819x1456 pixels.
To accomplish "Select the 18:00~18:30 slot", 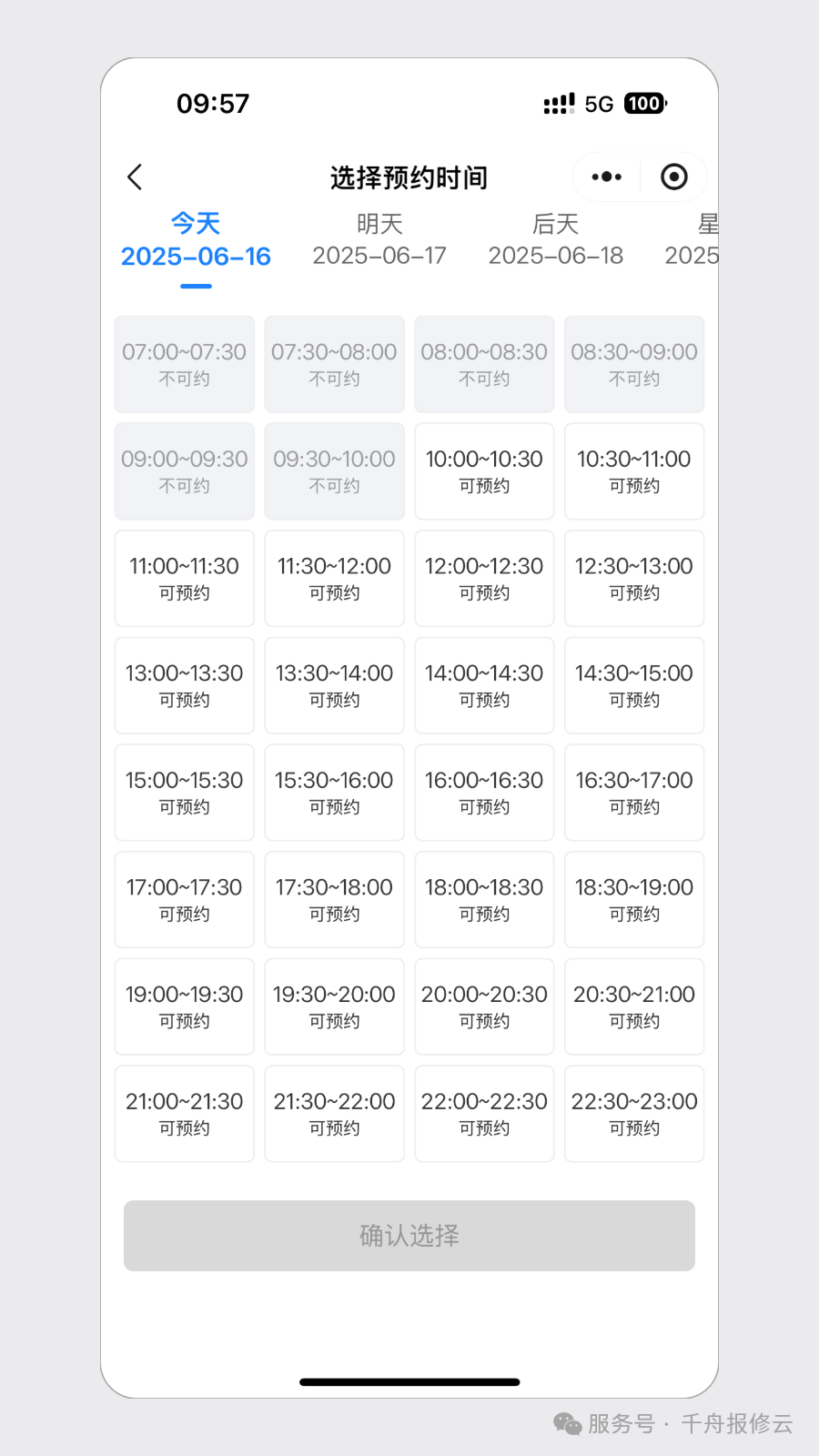I will (484, 899).
